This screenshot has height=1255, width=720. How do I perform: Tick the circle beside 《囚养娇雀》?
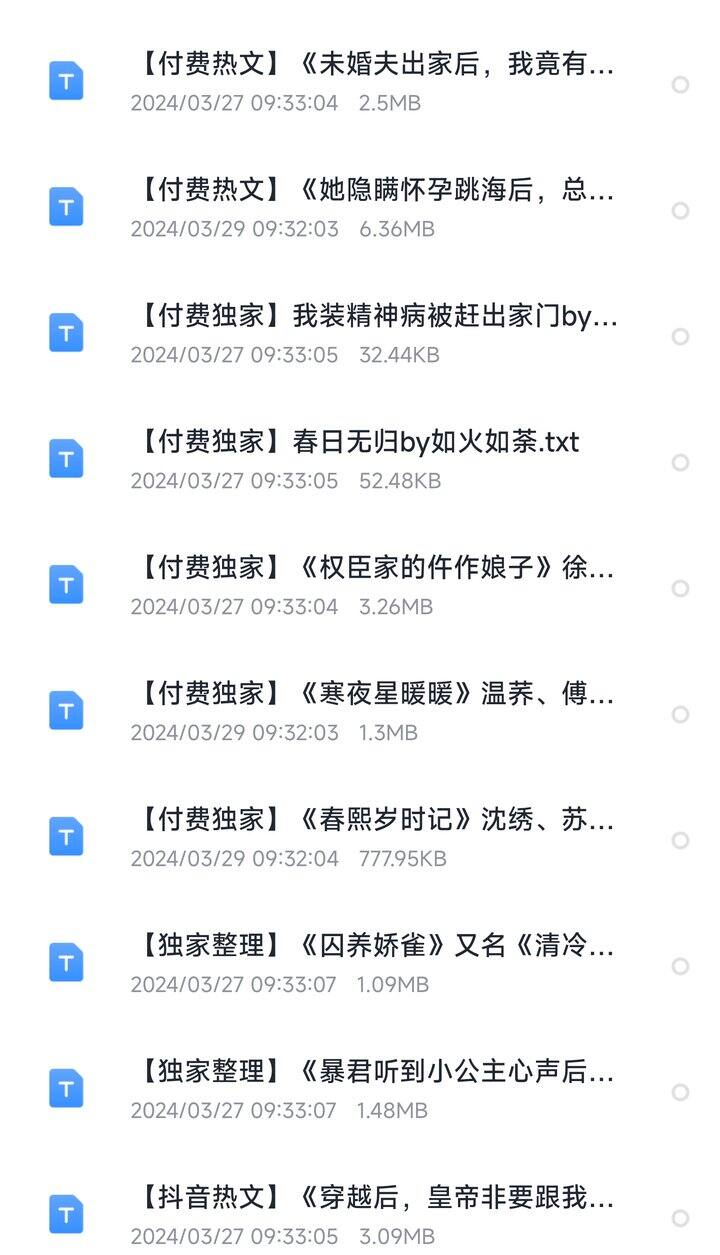pos(680,967)
